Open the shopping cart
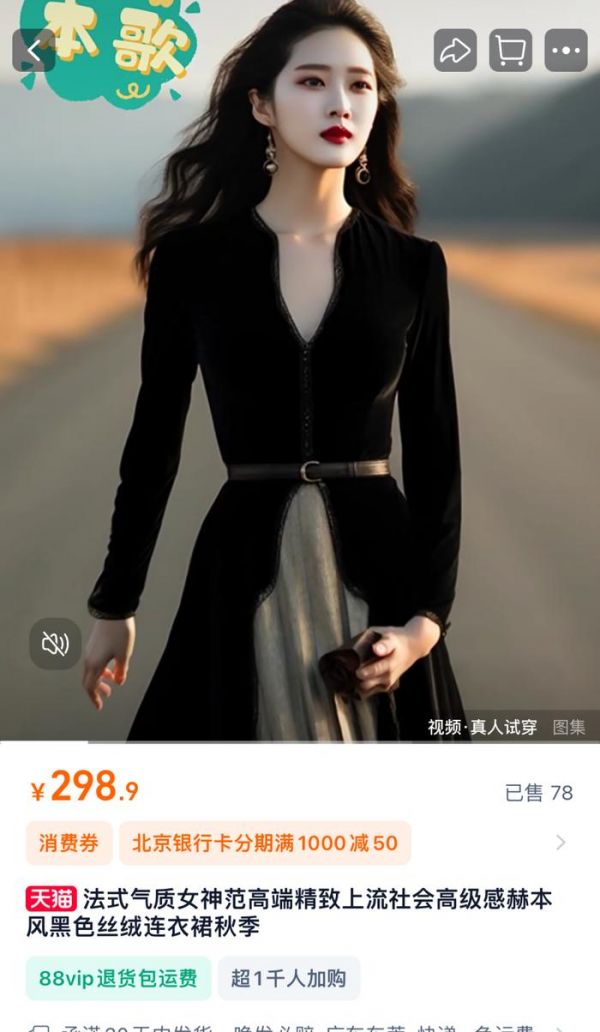The width and height of the screenshot is (600, 1032). [510, 50]
